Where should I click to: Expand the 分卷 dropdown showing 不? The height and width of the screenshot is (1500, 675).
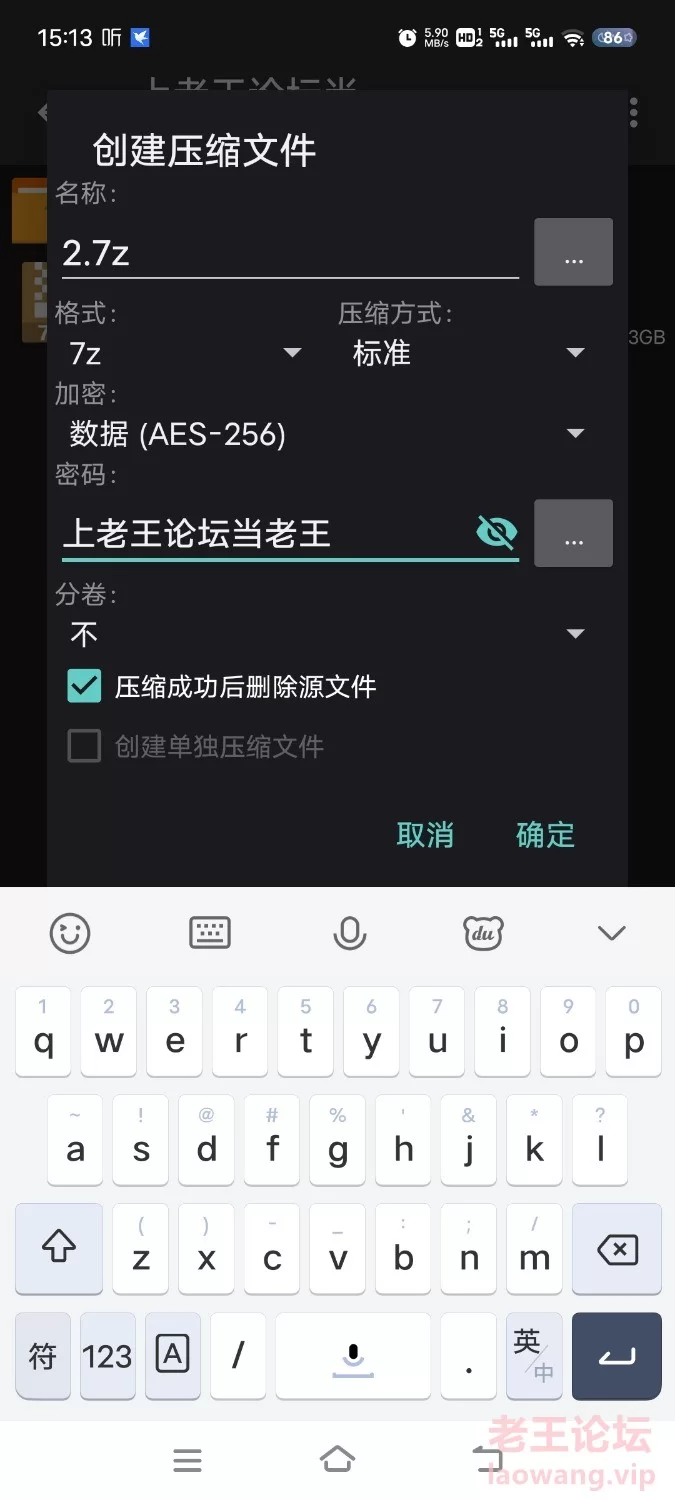(x=325, y=634)
